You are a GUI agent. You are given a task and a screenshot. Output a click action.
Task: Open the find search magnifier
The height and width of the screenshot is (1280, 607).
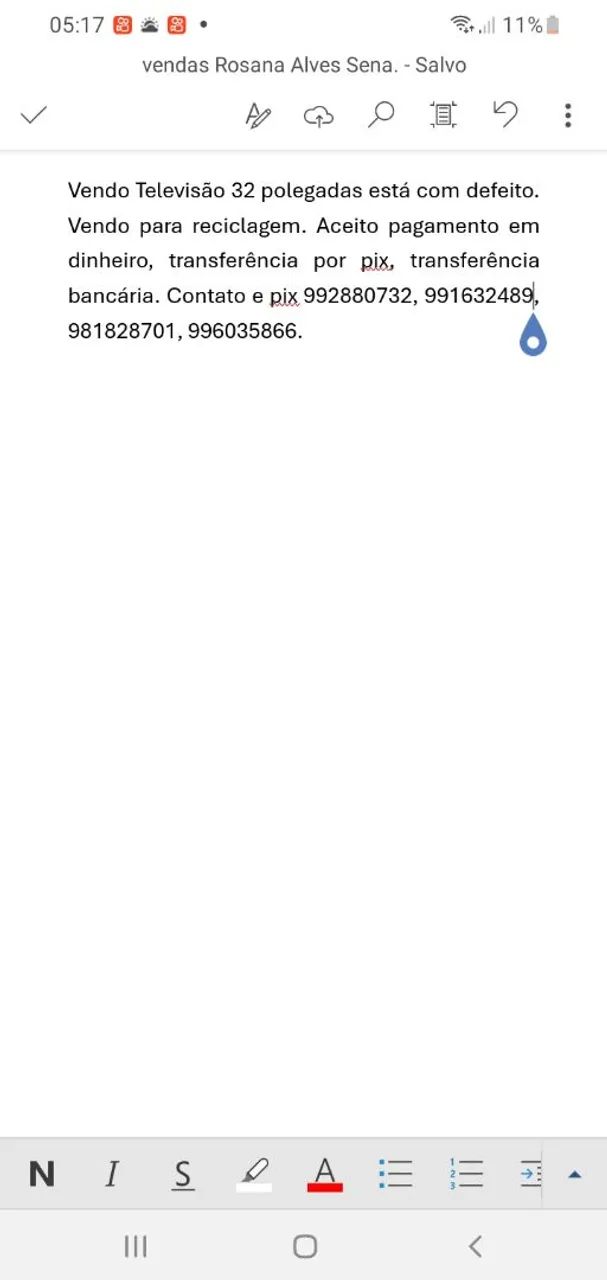pyautogui.click(x=380, y=115)
